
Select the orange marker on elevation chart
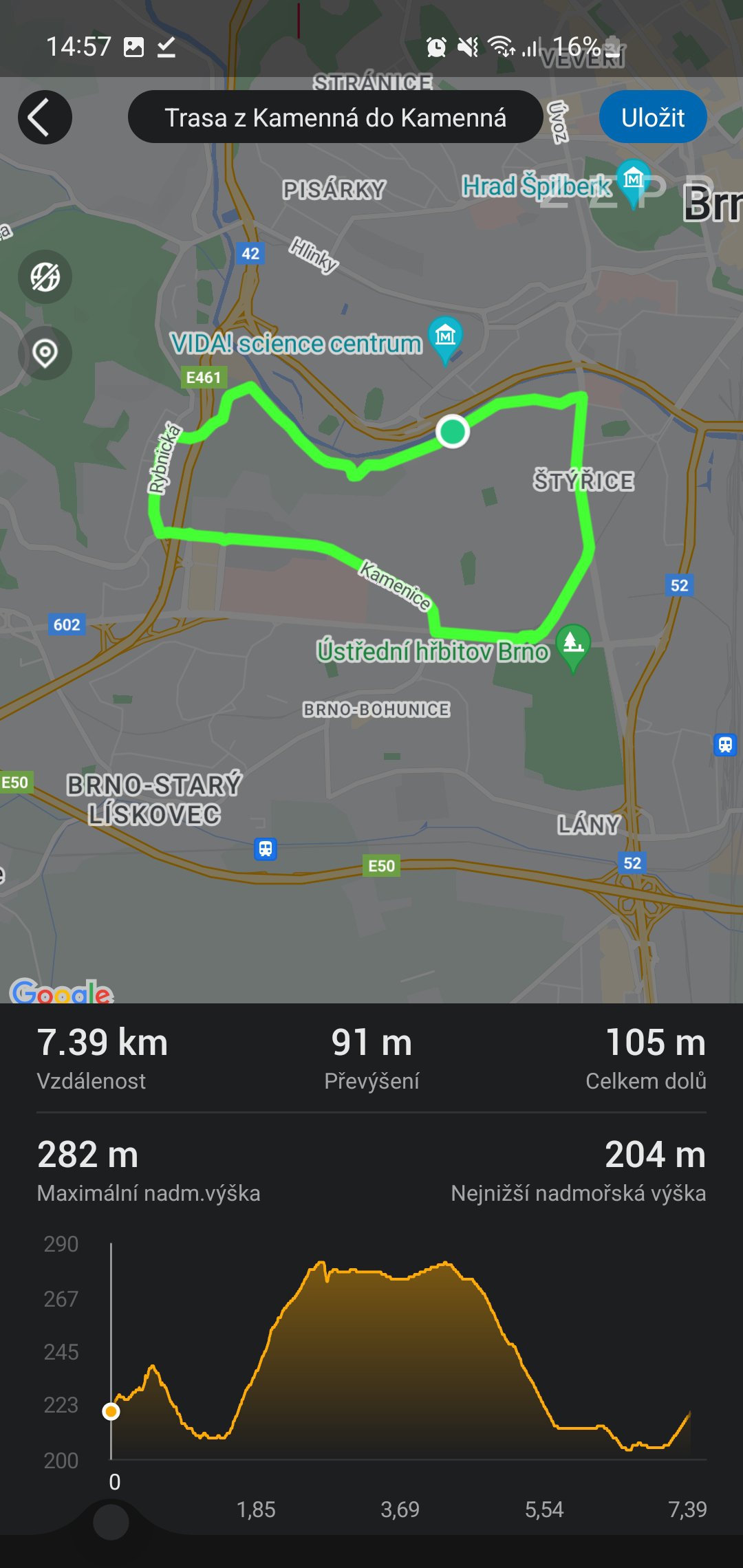[x=111, y=1411]
